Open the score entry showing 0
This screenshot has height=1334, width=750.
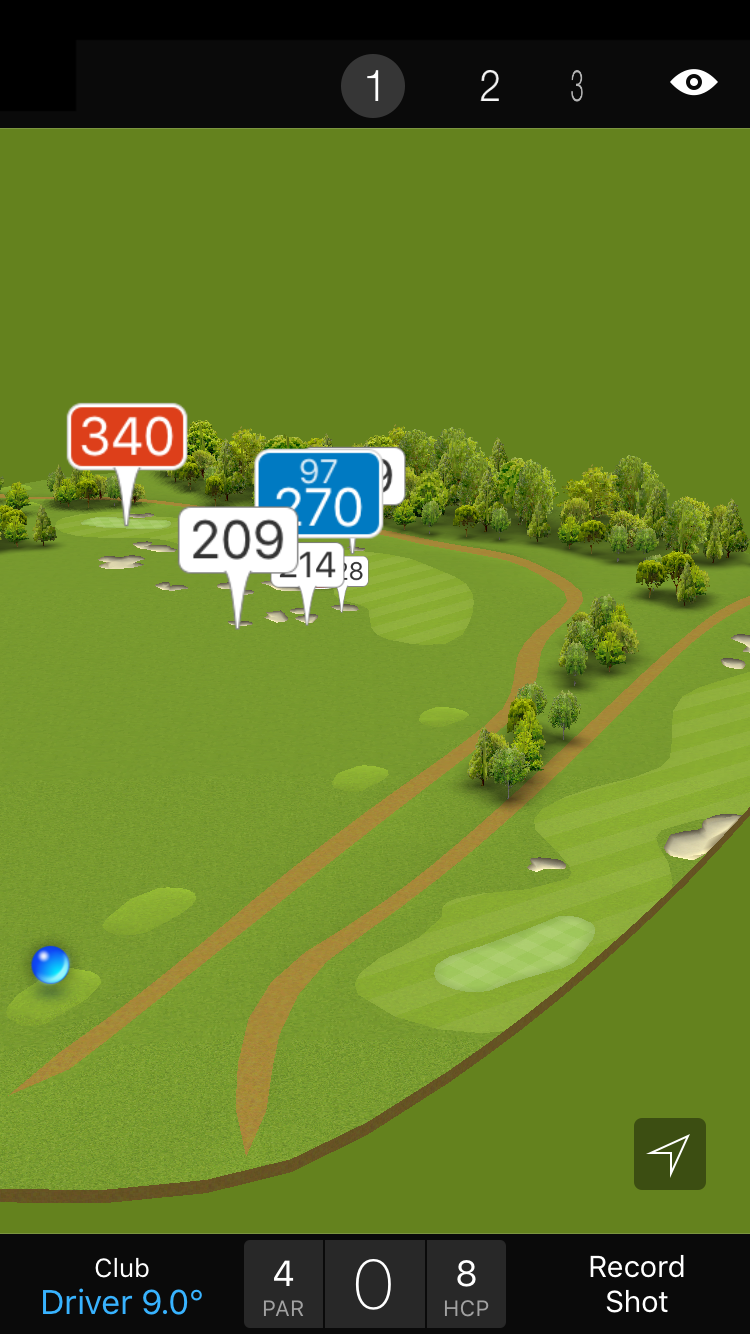[374, 1285]
